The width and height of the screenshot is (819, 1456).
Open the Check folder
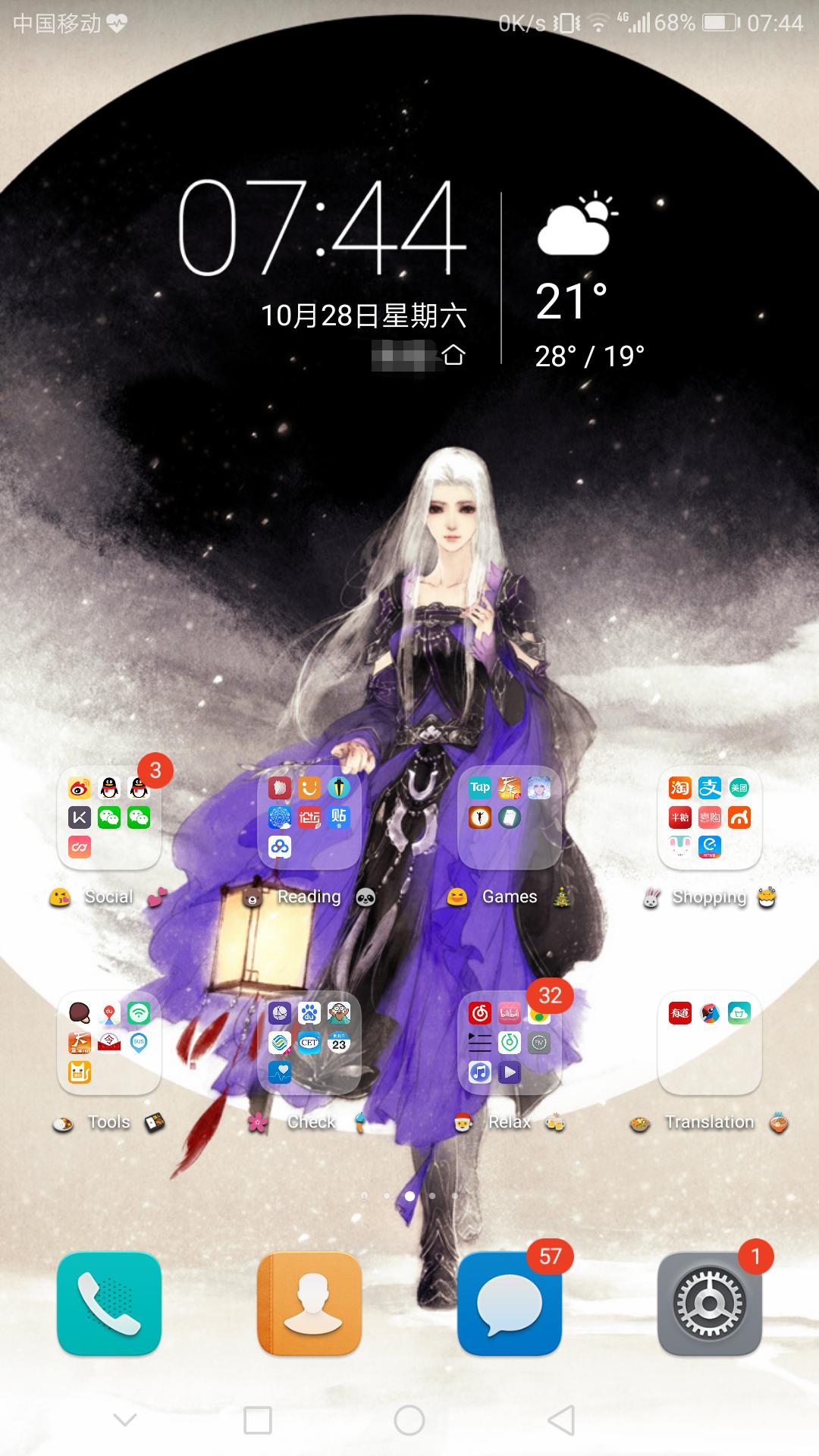click(309, 1043)
